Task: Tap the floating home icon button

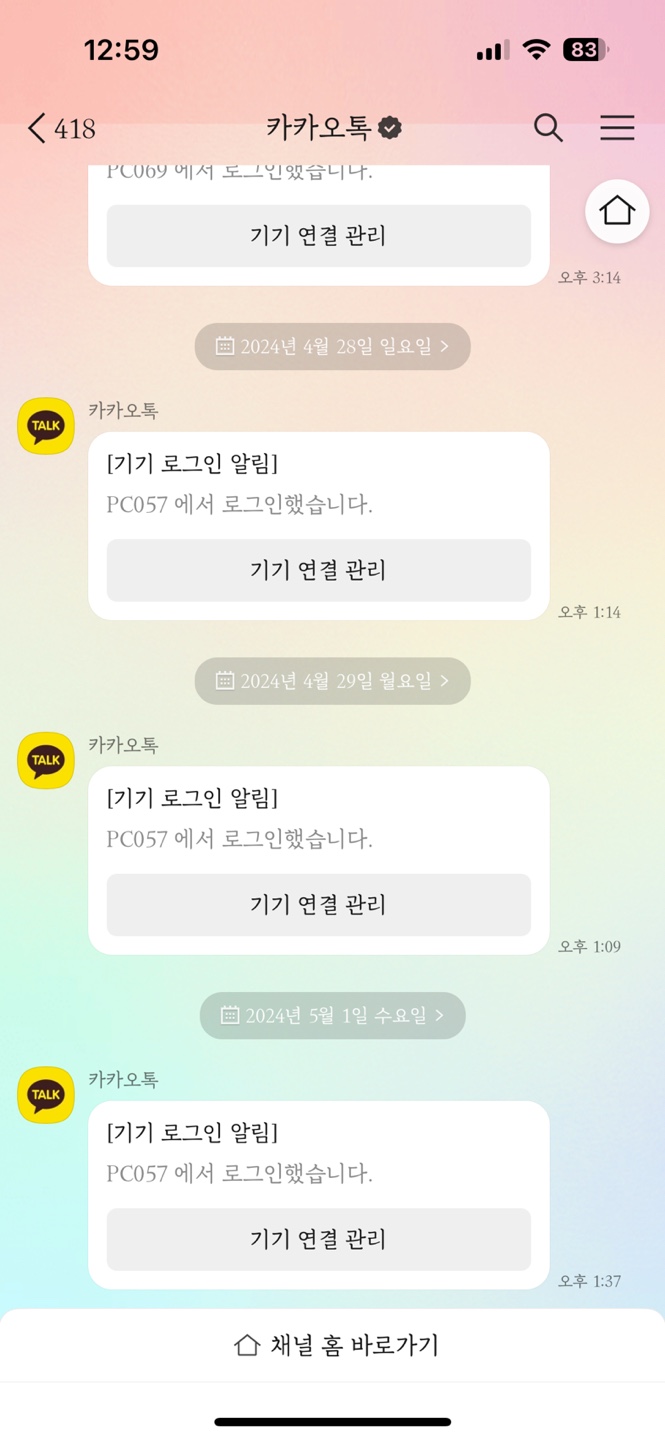Action: pyautogui.click(x=617, y=211)
